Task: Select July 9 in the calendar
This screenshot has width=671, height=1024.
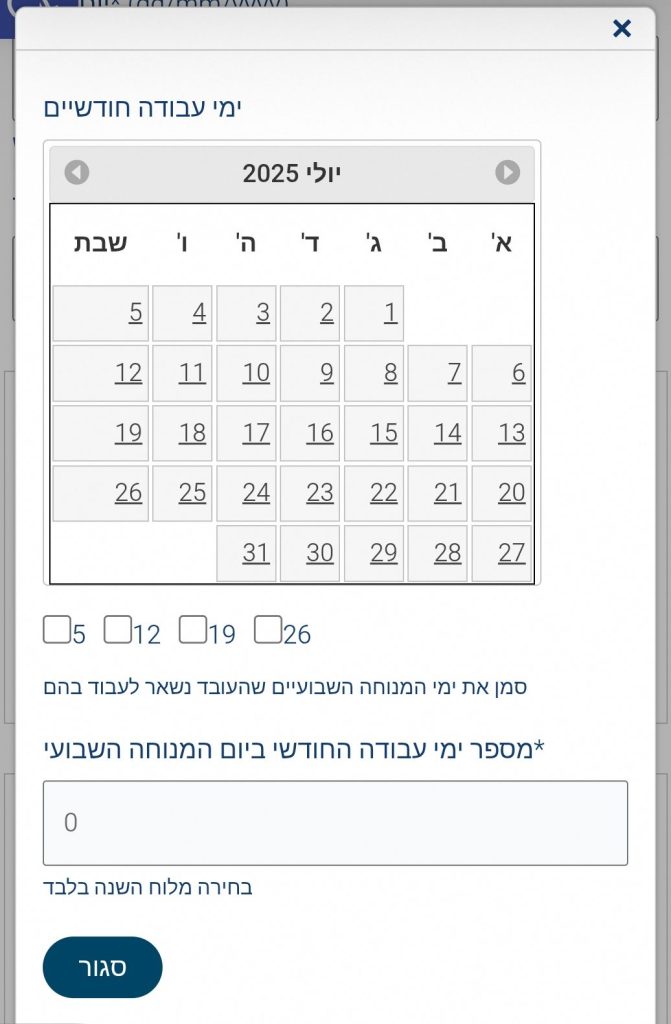Action: [x=310, y=373]
